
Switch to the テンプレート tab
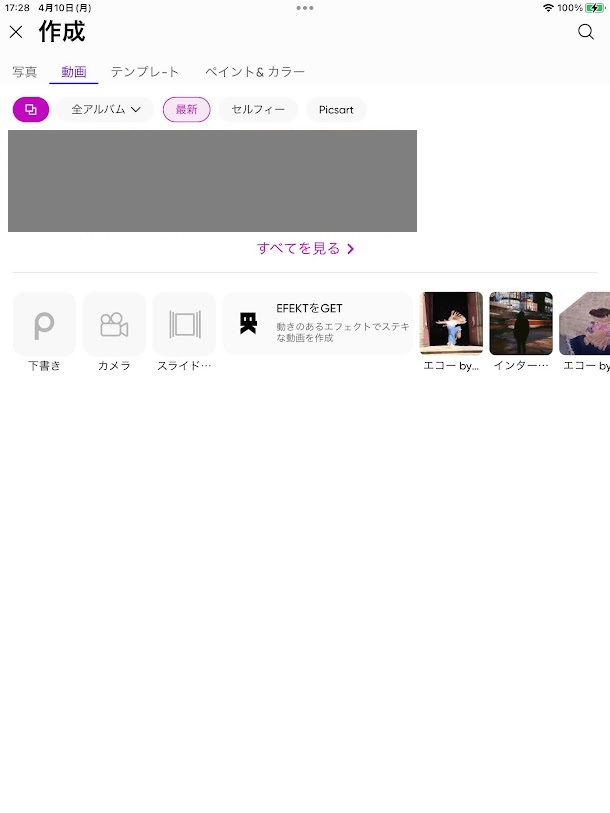[x=145, y=72]
